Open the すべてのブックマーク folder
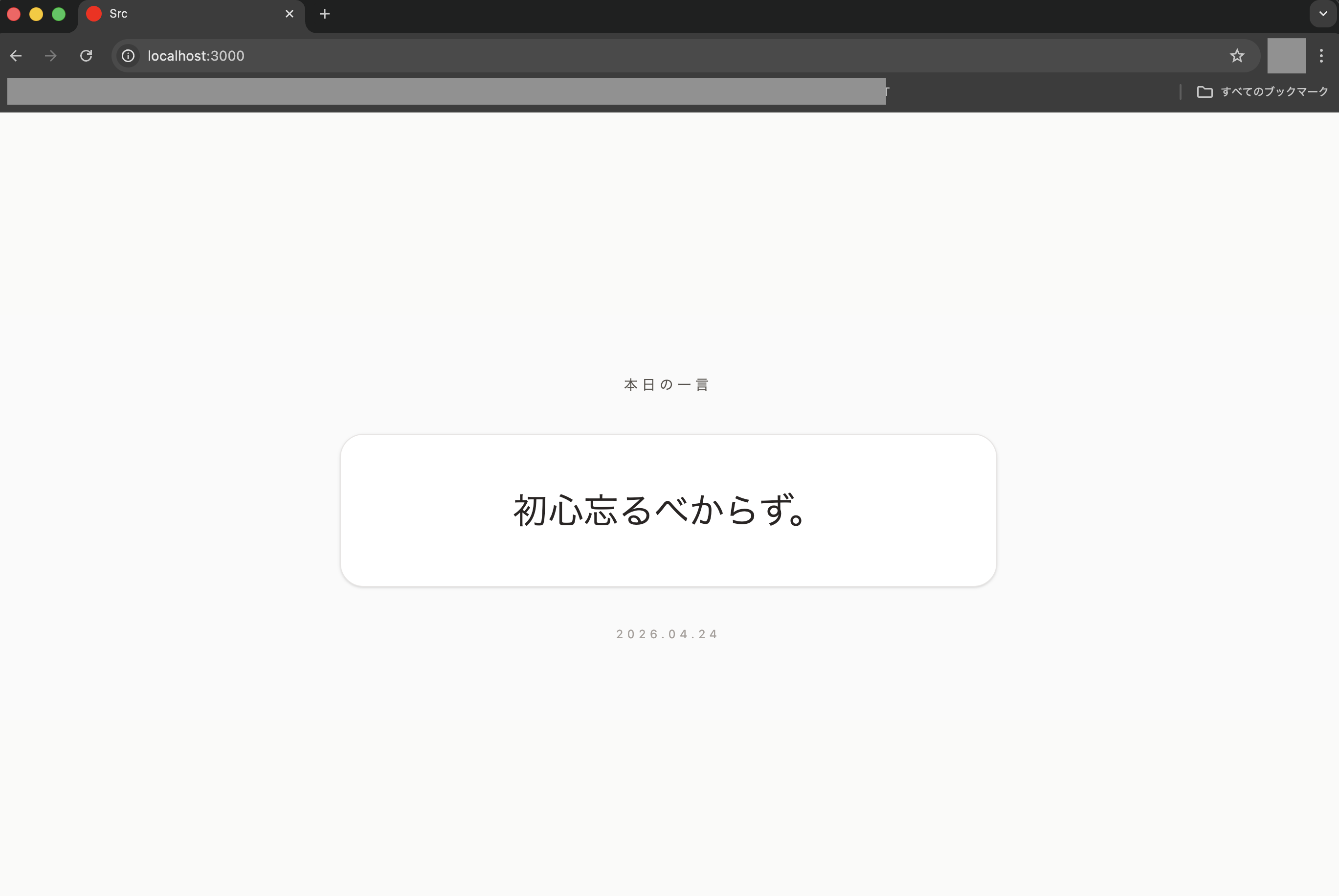 tap(1262, 91)
